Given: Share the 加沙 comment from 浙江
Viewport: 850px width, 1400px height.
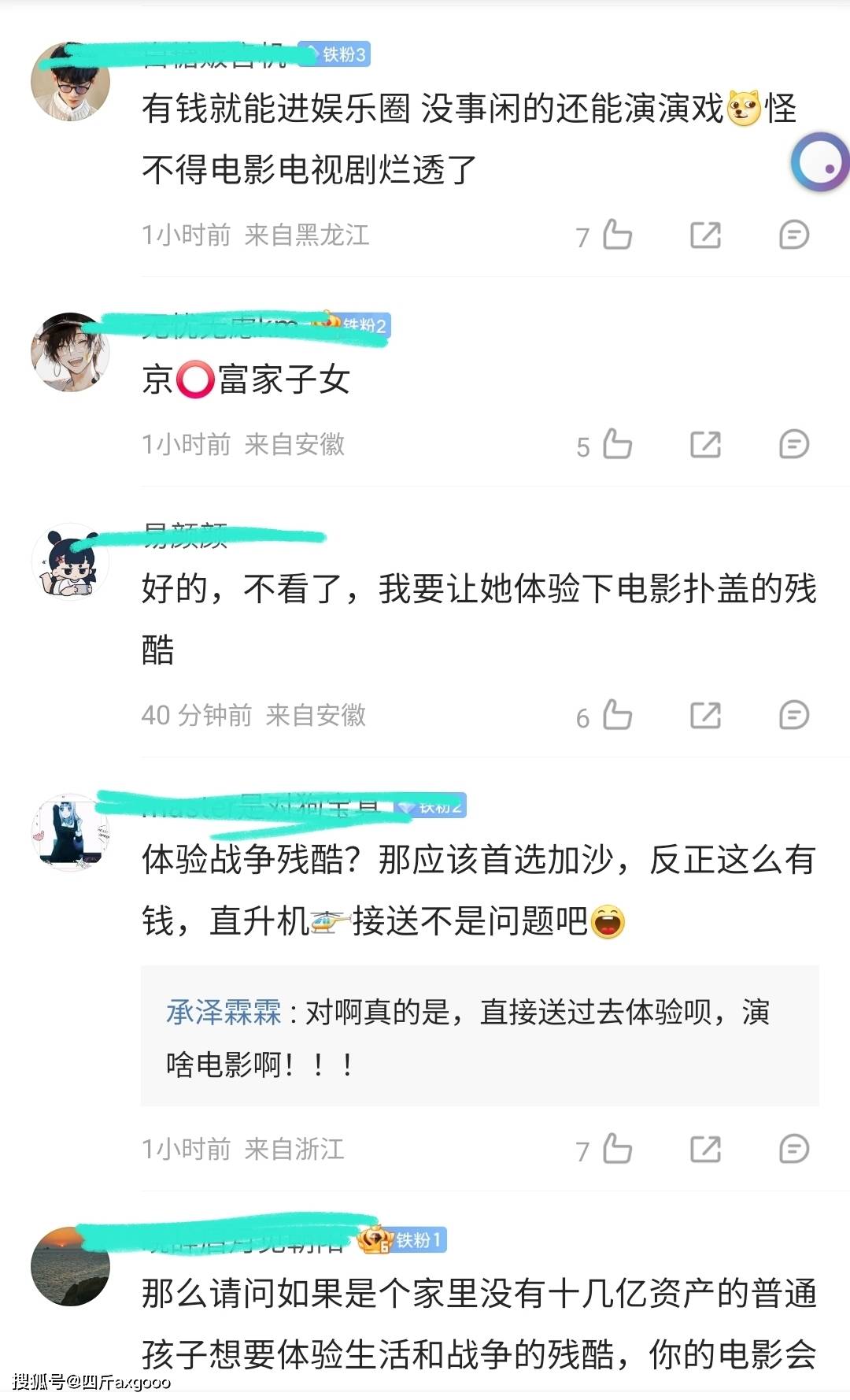Looking at the screenshot, I should (705, 1150).
